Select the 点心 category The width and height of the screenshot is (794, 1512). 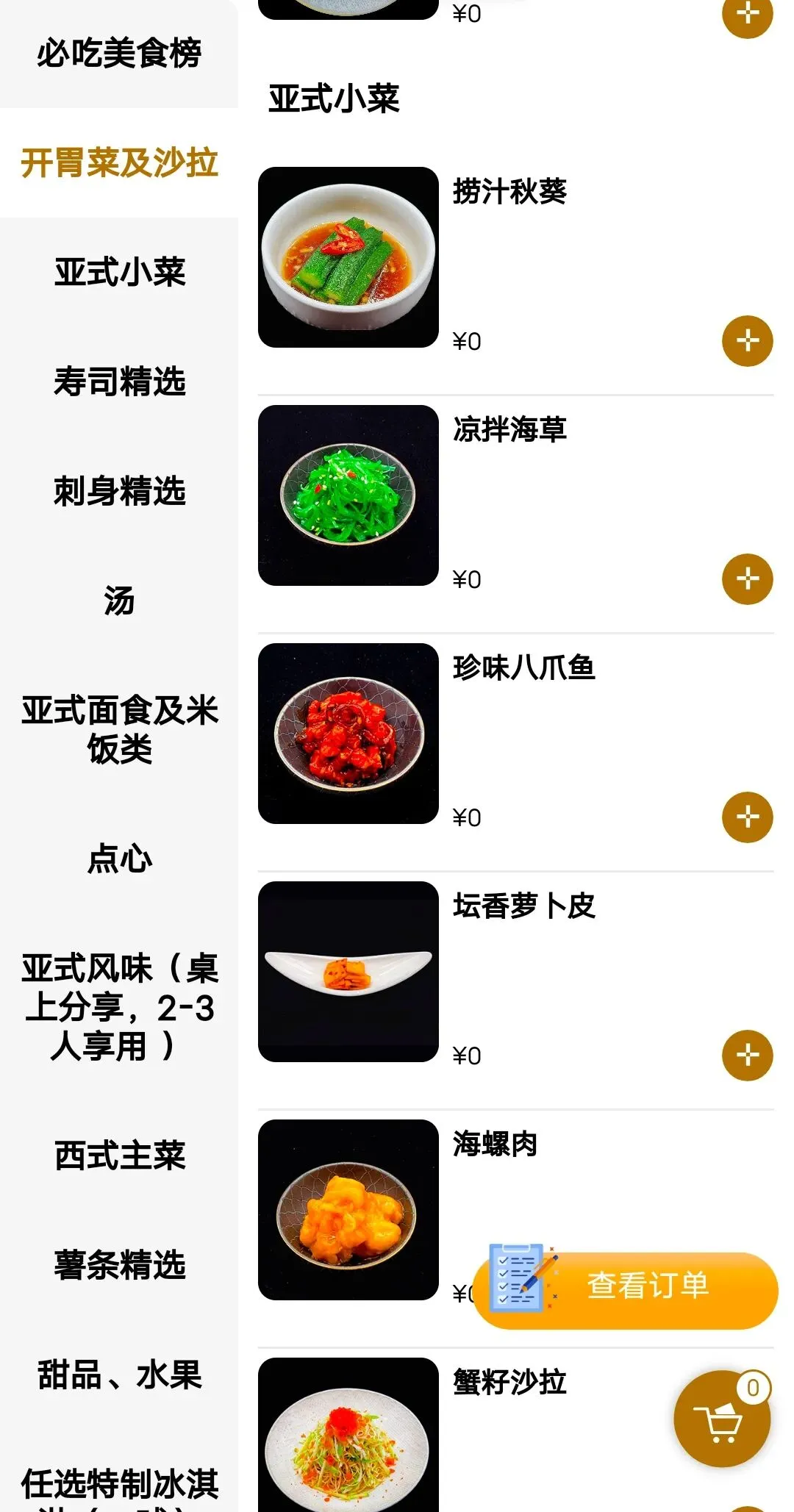pos(119,859)
